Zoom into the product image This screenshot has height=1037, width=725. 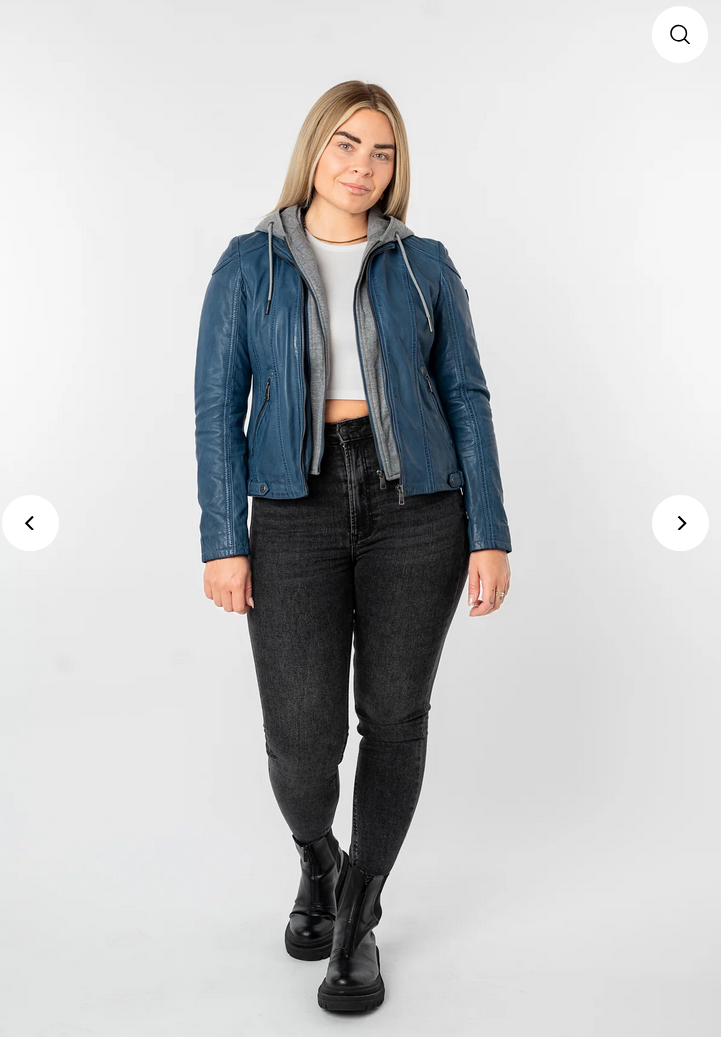click(680, 35)
